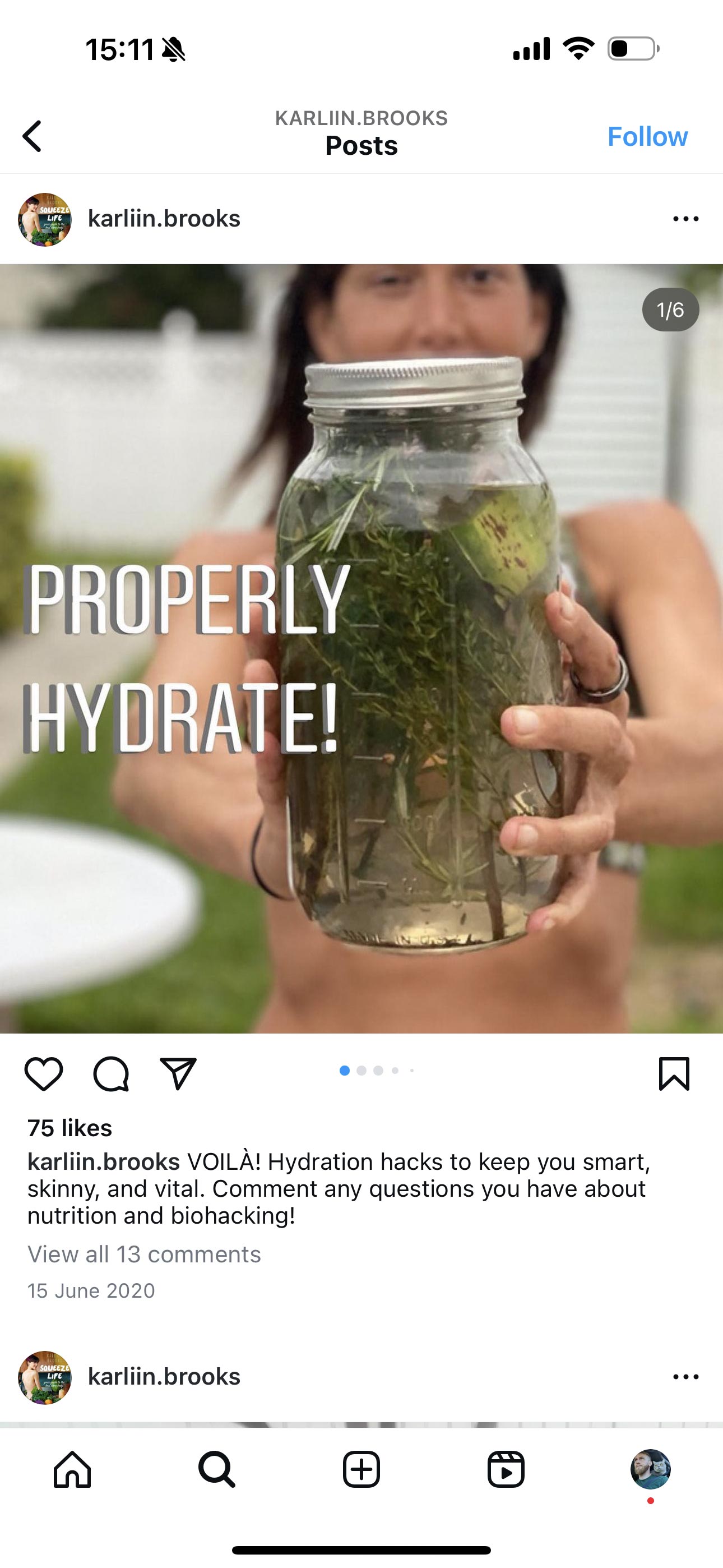Open my profile tab avatar

pyautogui.click(x=650, y=1469)
